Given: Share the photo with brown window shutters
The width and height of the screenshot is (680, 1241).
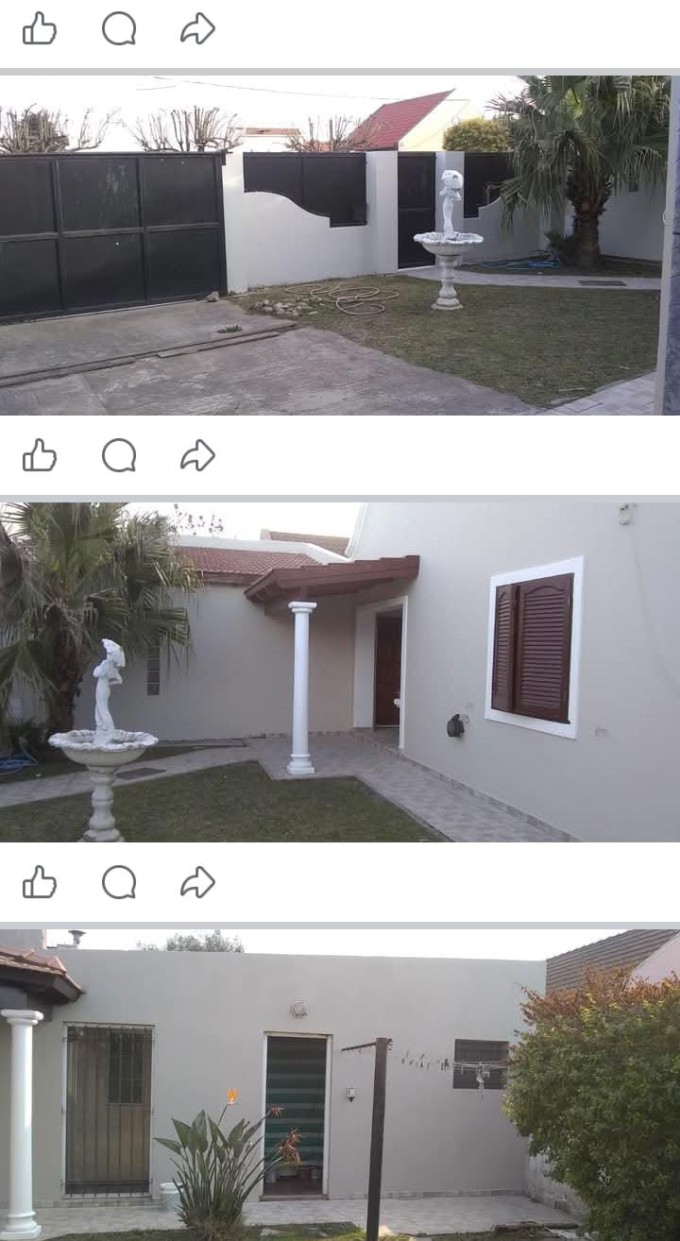Looking at the screenshot, I should click(197, 882).
